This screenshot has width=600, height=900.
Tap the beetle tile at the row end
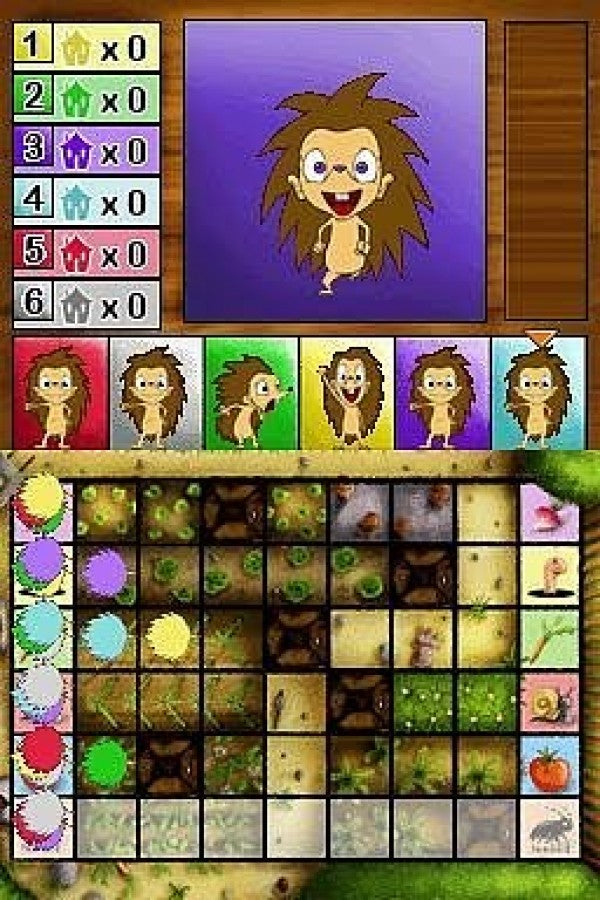pos(549,827)
